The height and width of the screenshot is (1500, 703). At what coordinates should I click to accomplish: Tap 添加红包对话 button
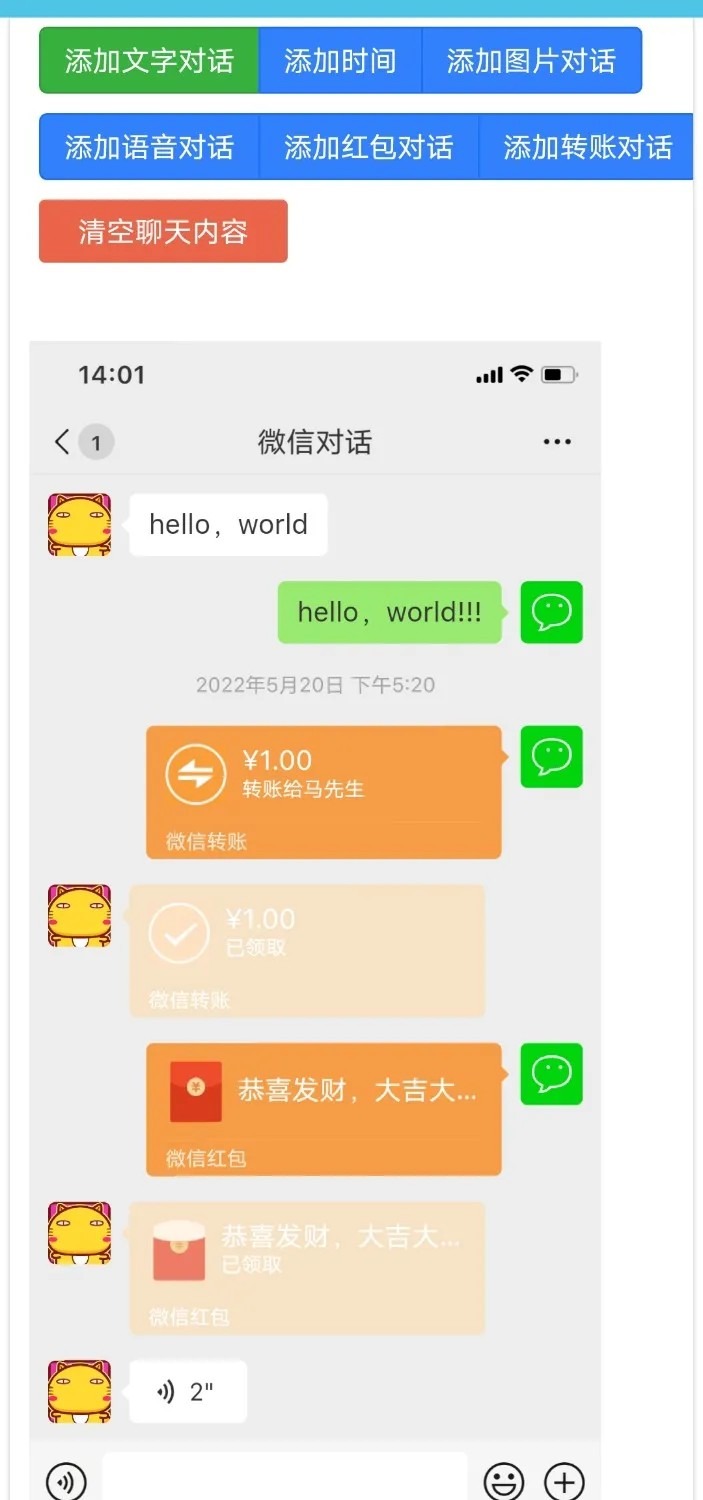click(369, 147)
